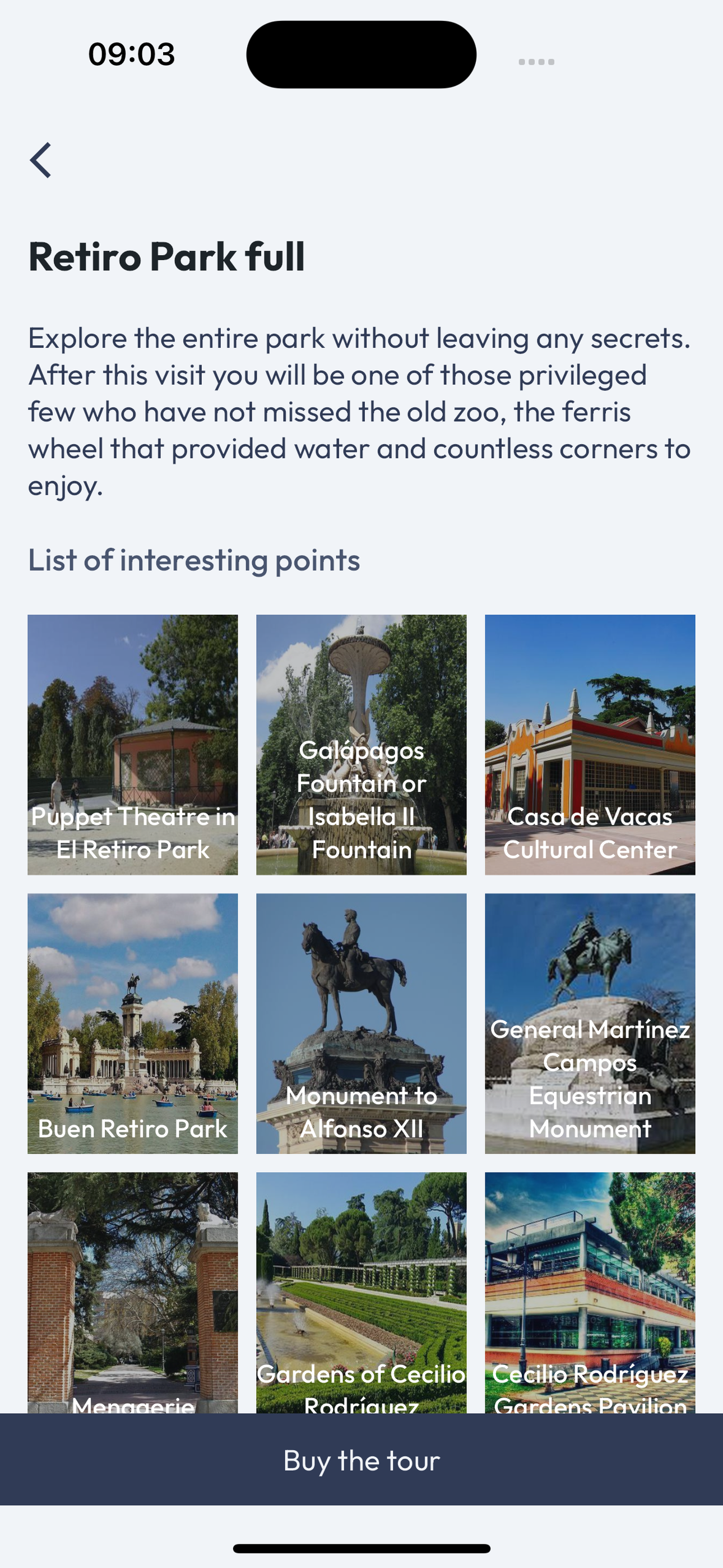Tap the home indicator bar

point(361,1547)
